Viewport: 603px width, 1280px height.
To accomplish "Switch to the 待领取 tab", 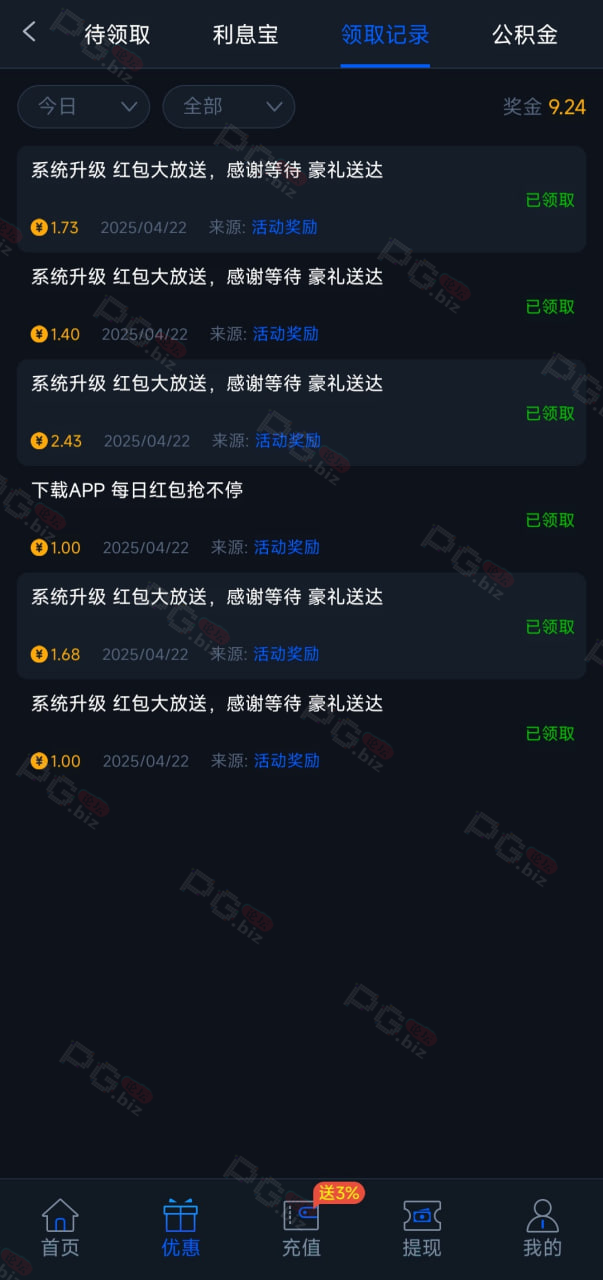I will coord(117,35).
